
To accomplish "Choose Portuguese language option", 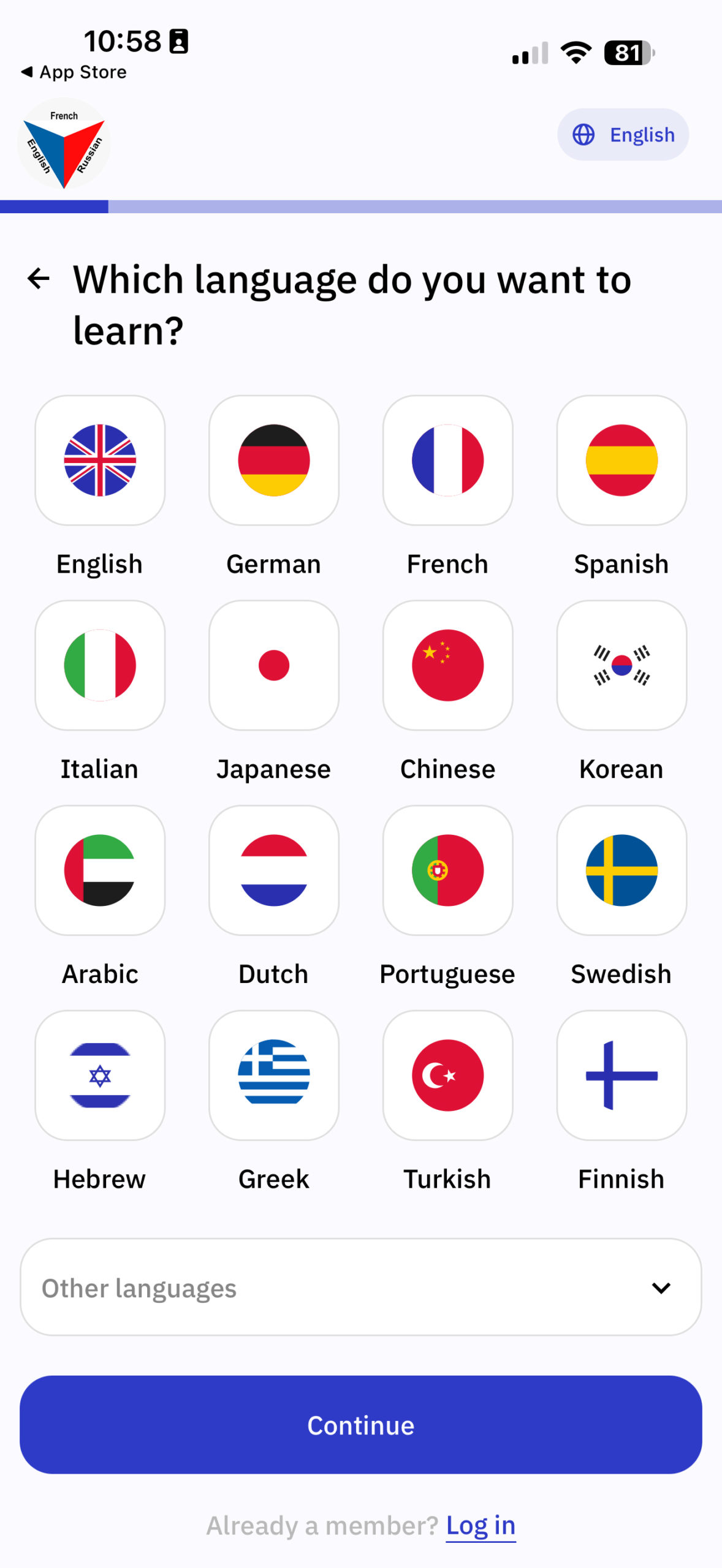I will tap(447, 870).
